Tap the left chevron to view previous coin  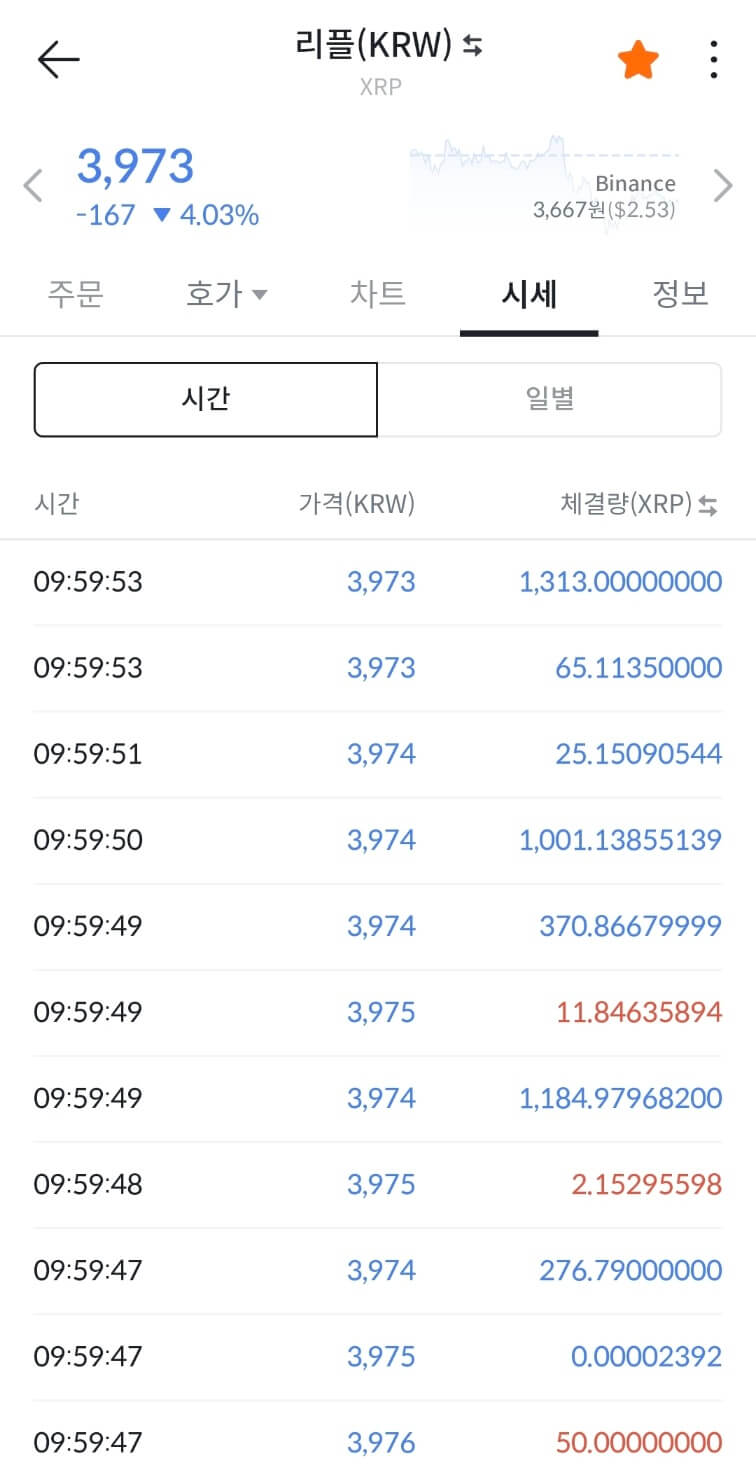pyautogui.click(x=31, y=185)
